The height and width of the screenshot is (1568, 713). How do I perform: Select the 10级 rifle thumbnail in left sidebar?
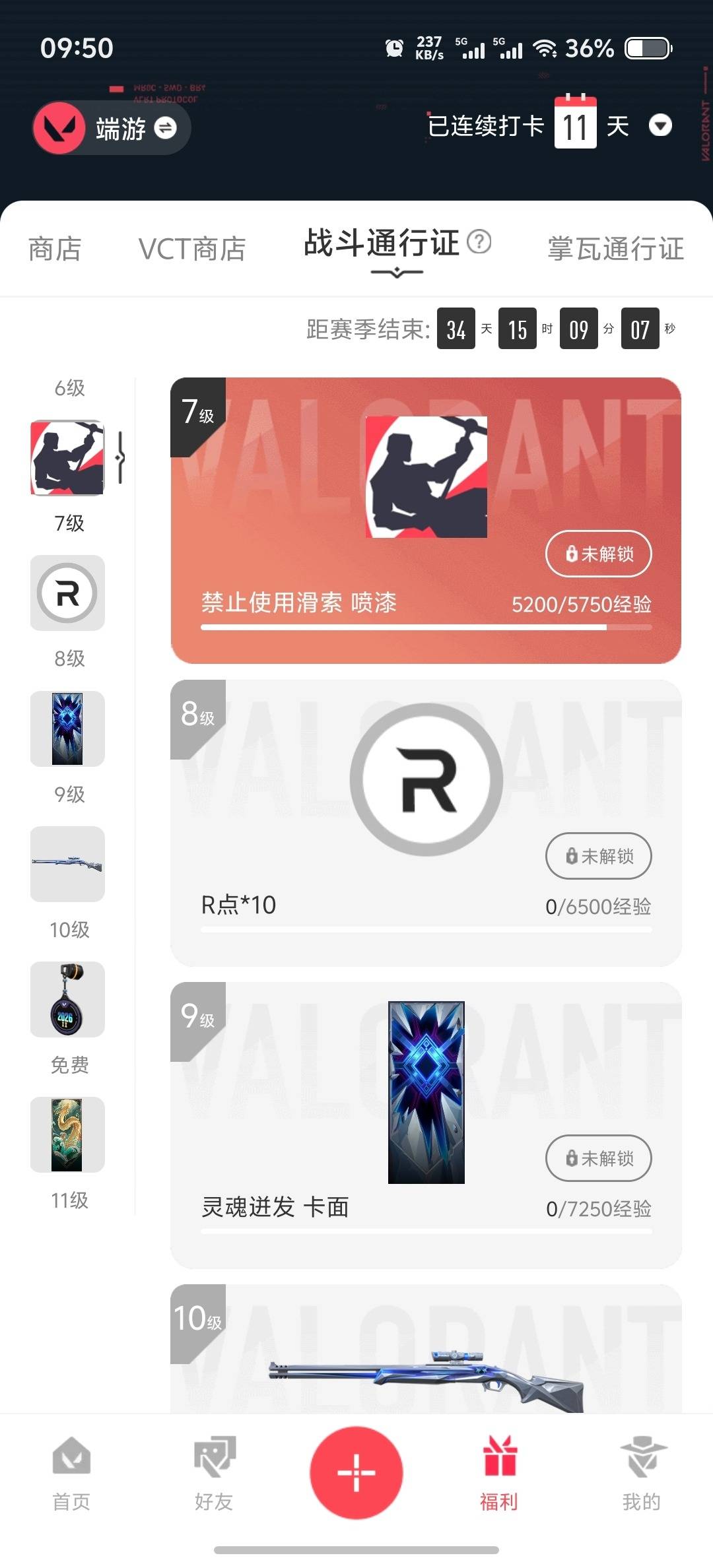(67, 865)
